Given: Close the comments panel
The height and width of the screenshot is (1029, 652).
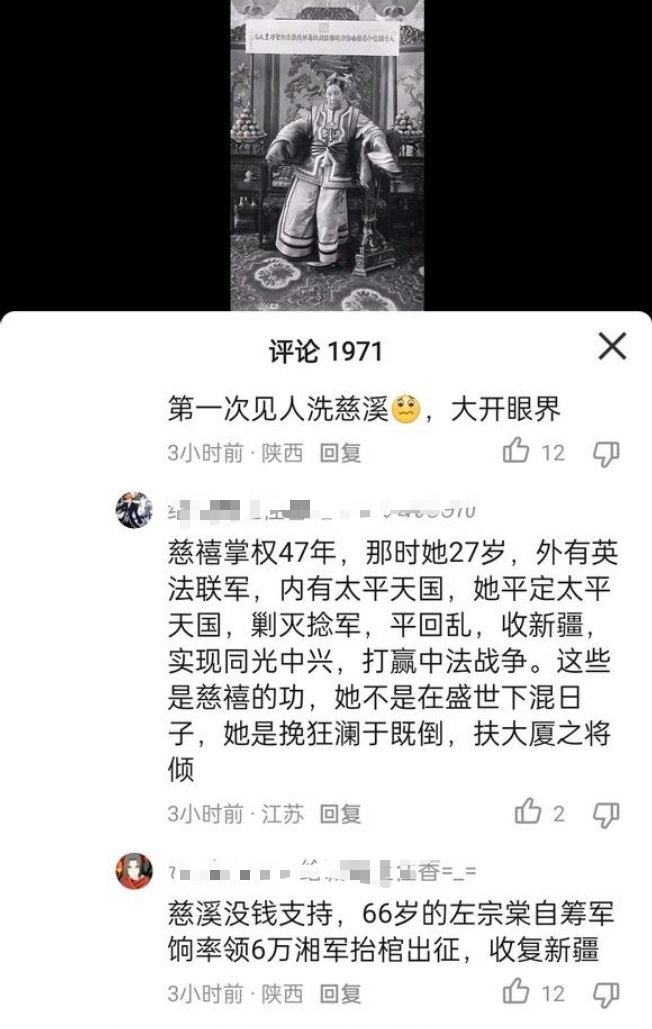Looking at the screenshot, I should pyautogui.click(x=611, y=347).
